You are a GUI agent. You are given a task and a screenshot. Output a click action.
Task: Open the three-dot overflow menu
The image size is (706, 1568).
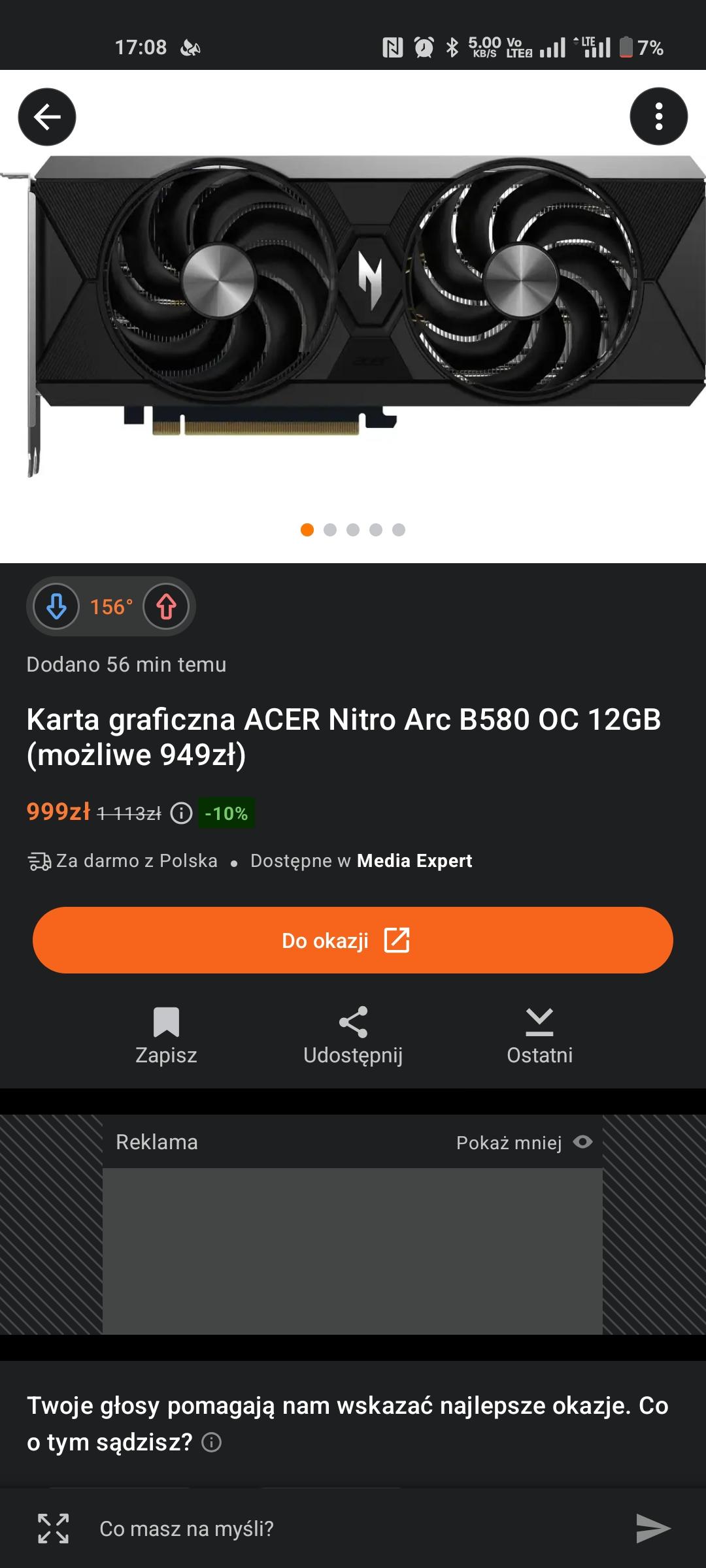click(x=658, y=117)
